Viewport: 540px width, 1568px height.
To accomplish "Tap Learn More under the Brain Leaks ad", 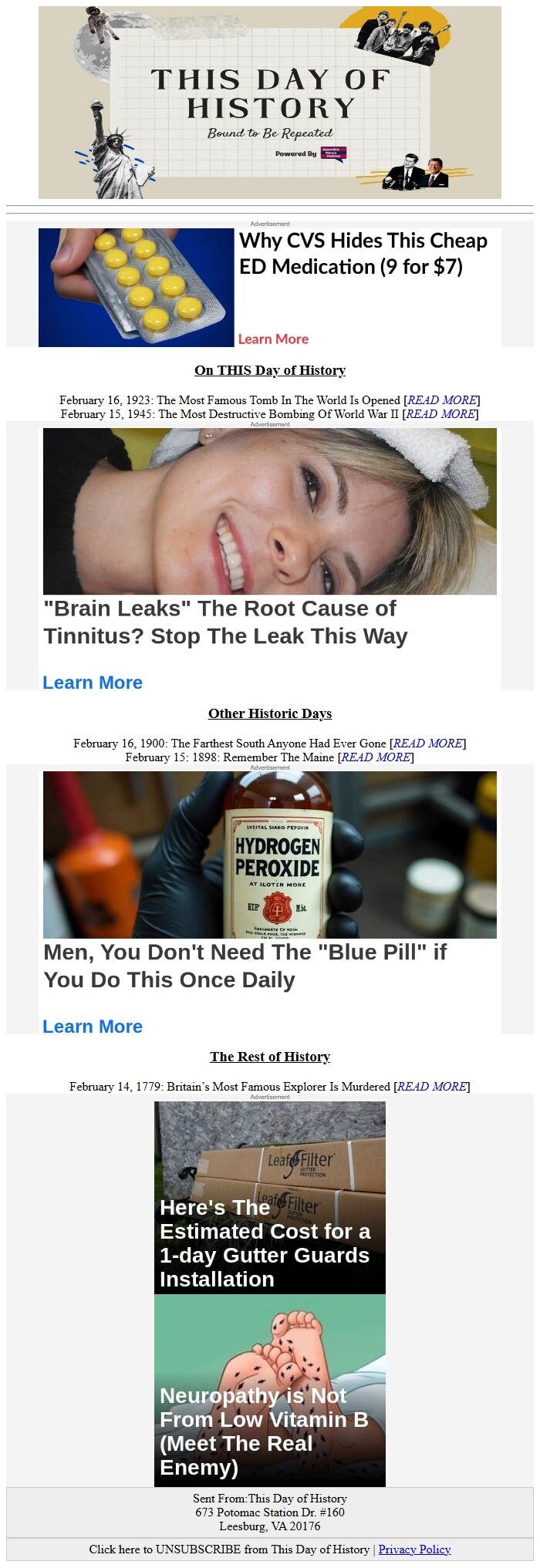I will click(93, 683).
